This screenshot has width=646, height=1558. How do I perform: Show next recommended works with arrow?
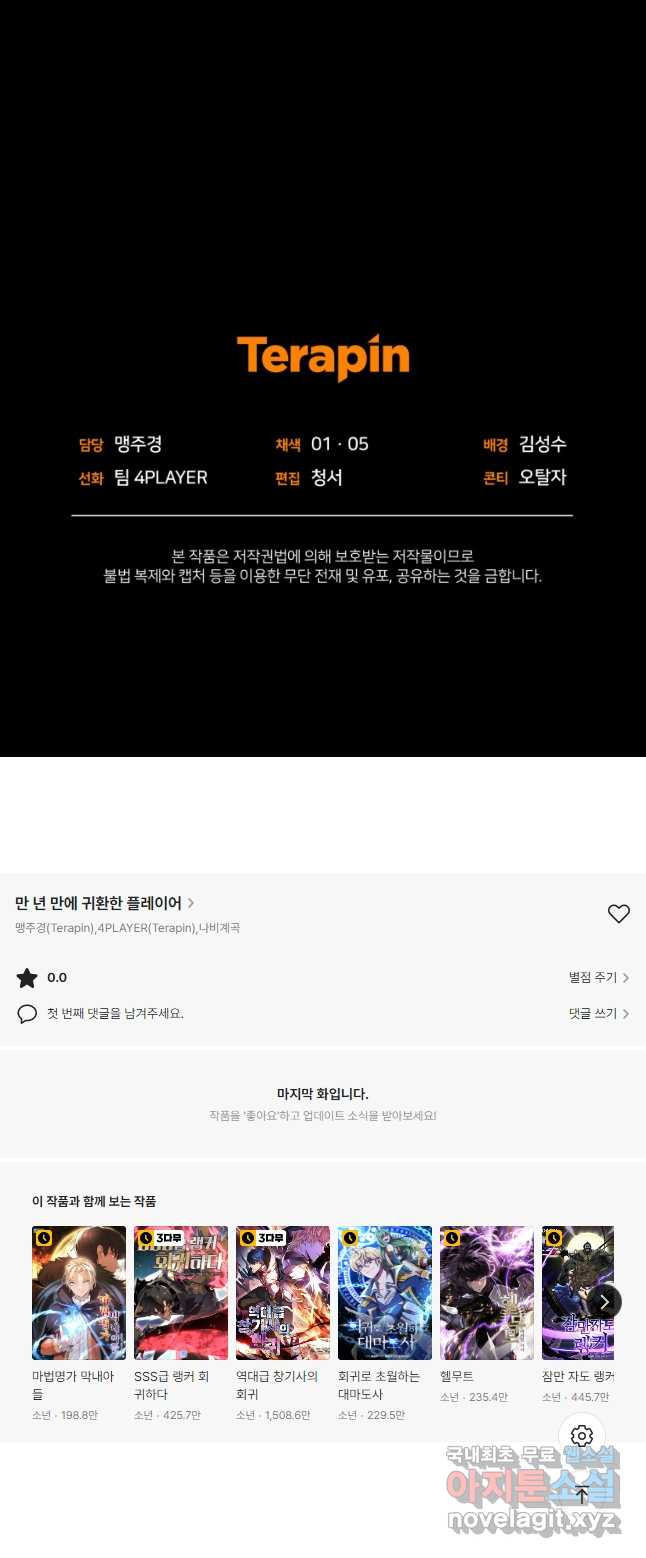coord(604,1302)
